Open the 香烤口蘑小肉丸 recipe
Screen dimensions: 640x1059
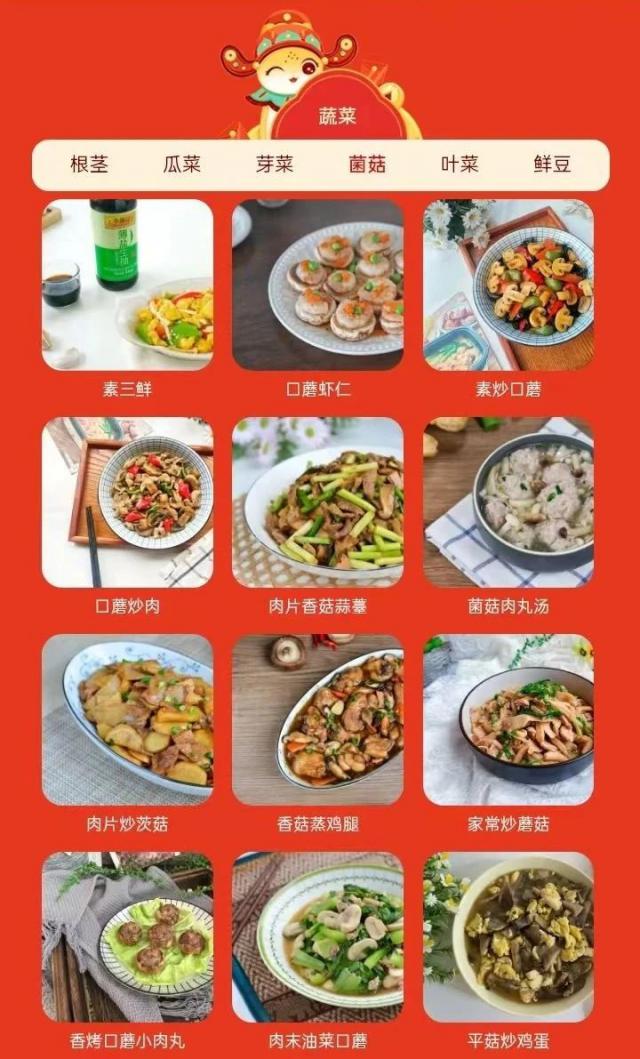[x=127, y=937]
